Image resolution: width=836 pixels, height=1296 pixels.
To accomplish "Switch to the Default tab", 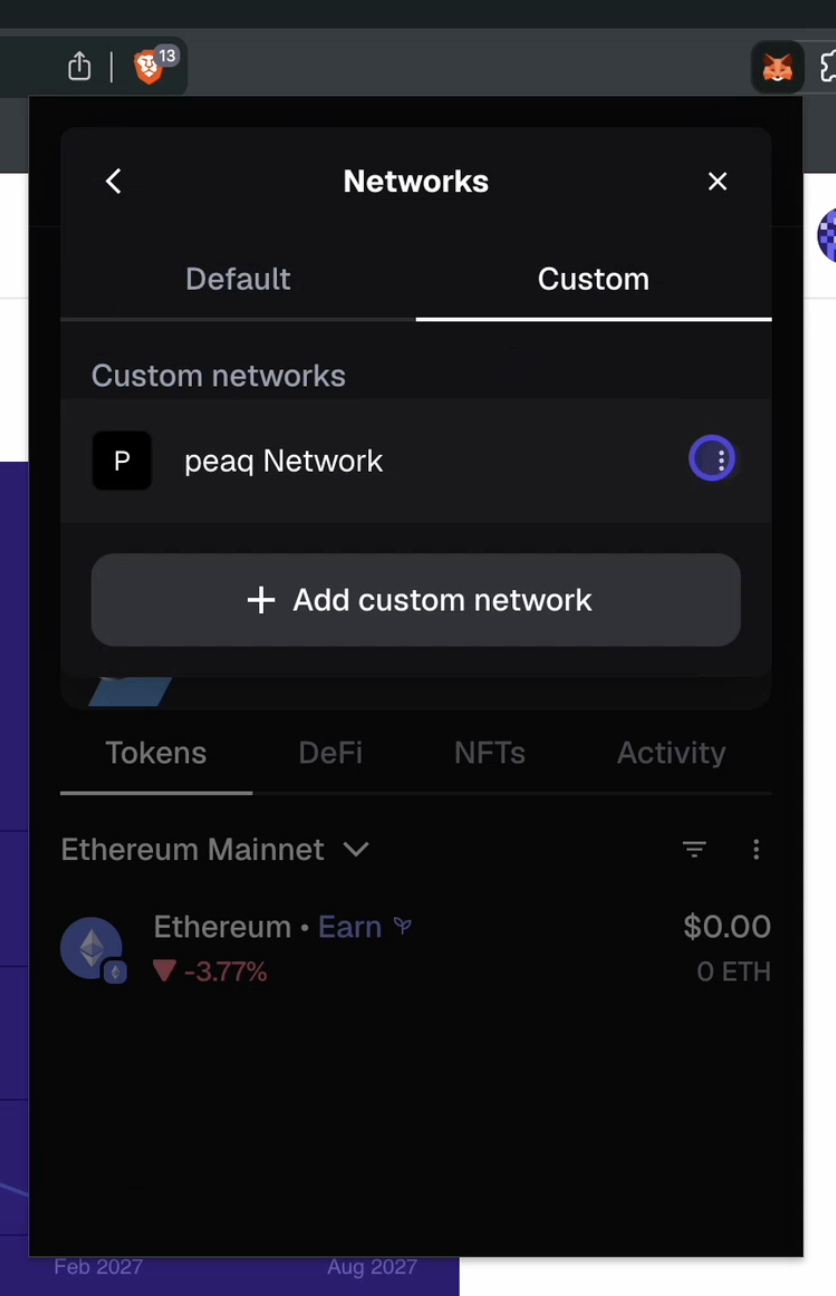I will click(x=238, y=279).
